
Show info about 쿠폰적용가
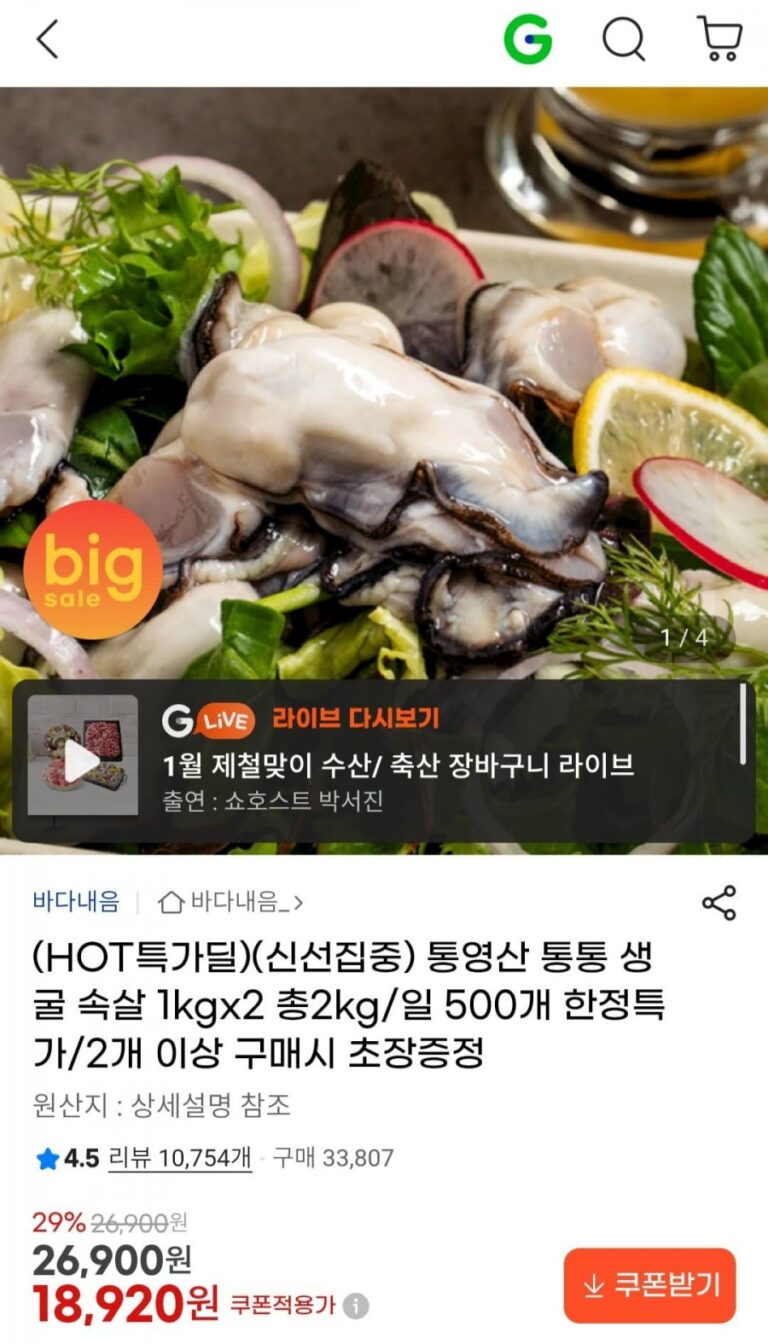[356, 1306]
